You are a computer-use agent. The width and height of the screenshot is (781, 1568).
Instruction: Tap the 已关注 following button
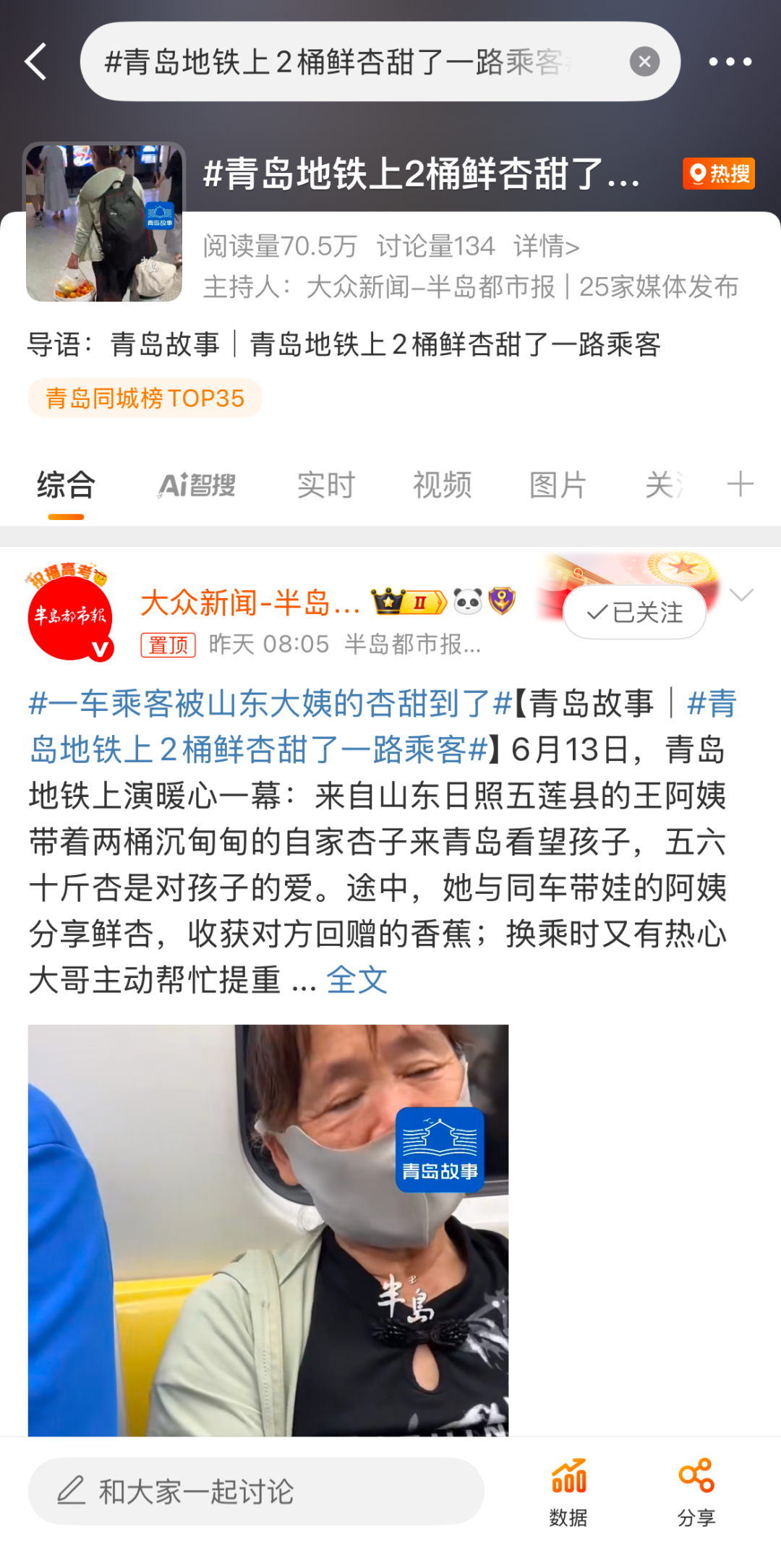(635, 613)
